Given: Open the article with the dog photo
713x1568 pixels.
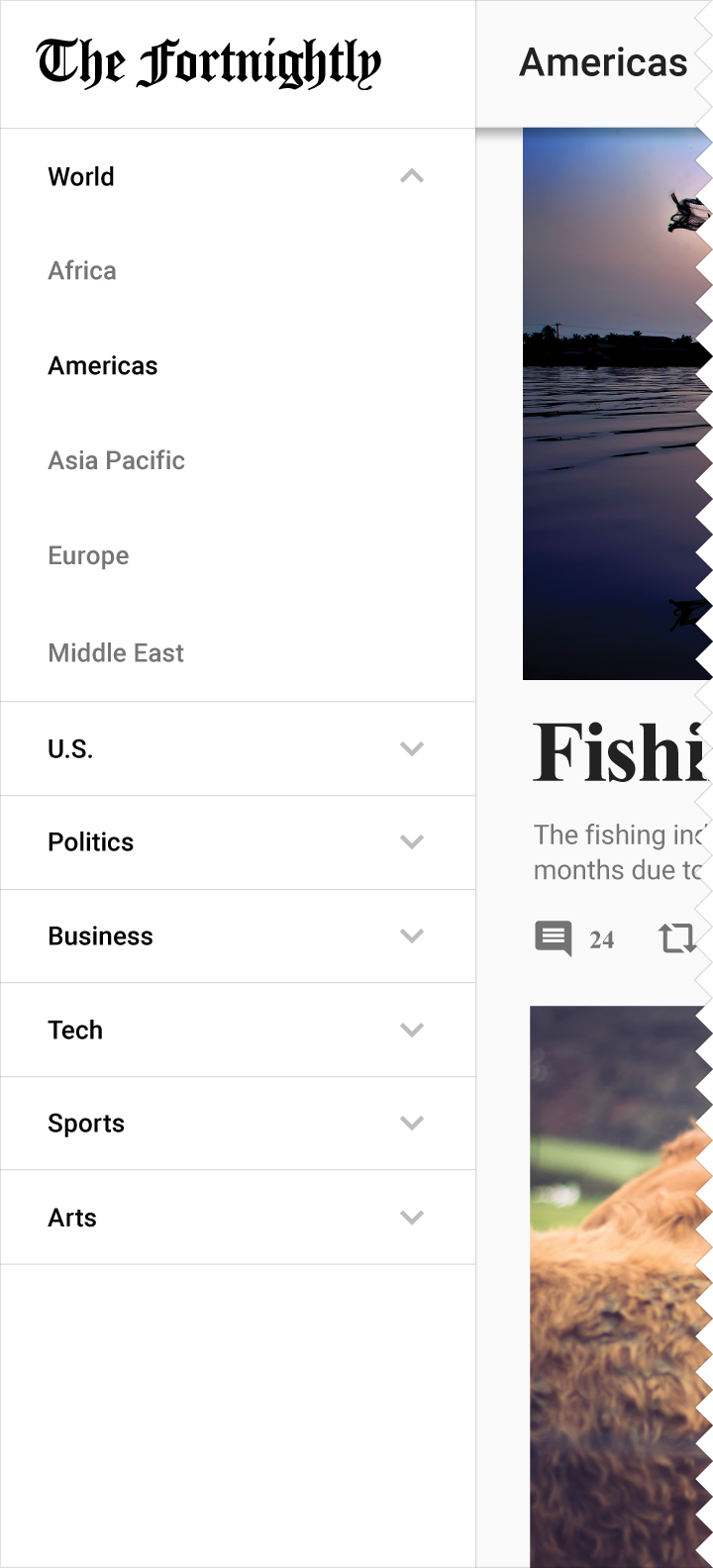Looking at the screenshot, I should pos(621,1287).
